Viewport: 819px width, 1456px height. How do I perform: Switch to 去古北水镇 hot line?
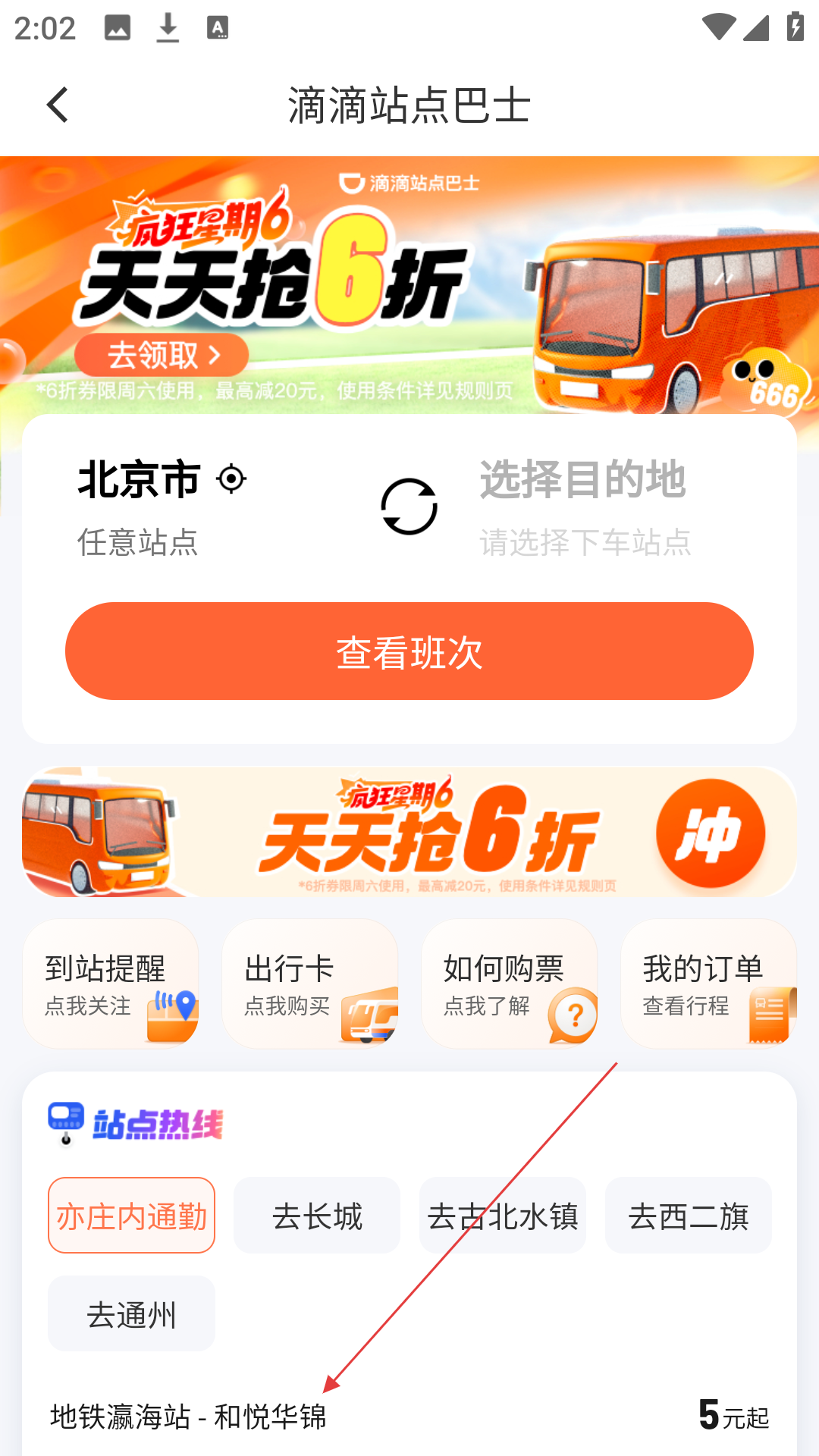(x=503, y=1216)
